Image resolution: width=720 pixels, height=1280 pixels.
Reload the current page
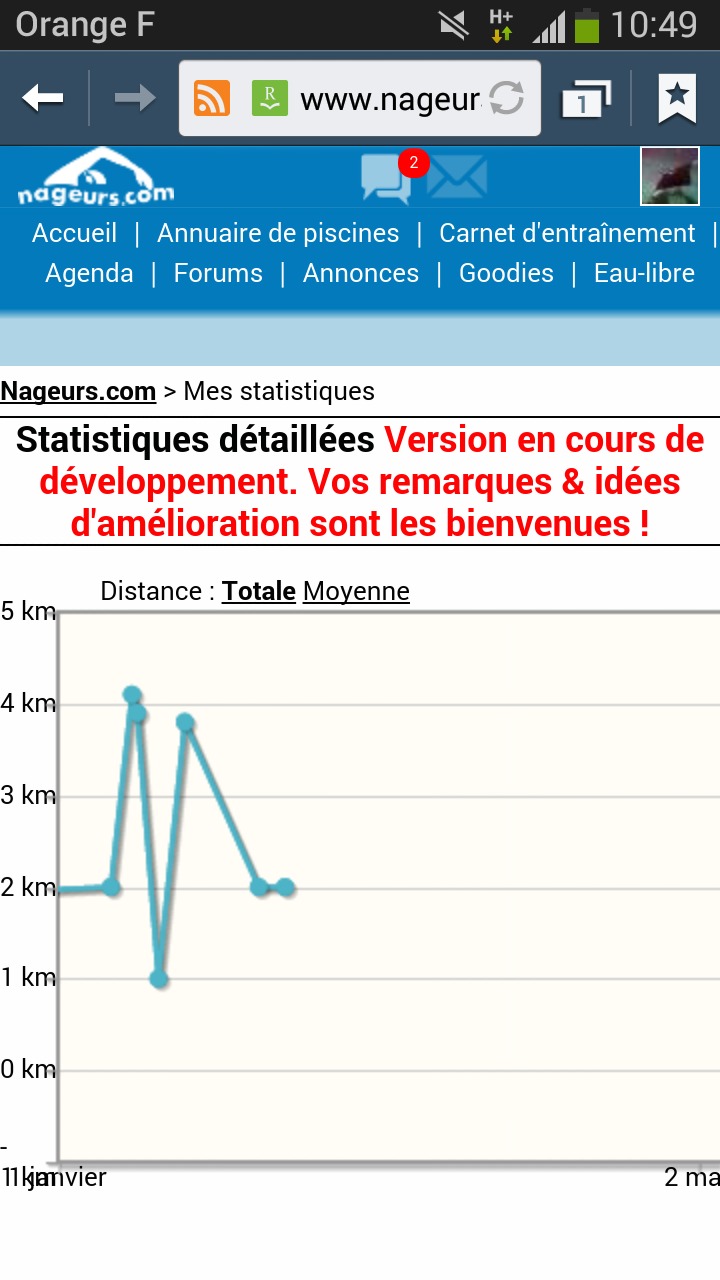(x=507, y=99)
